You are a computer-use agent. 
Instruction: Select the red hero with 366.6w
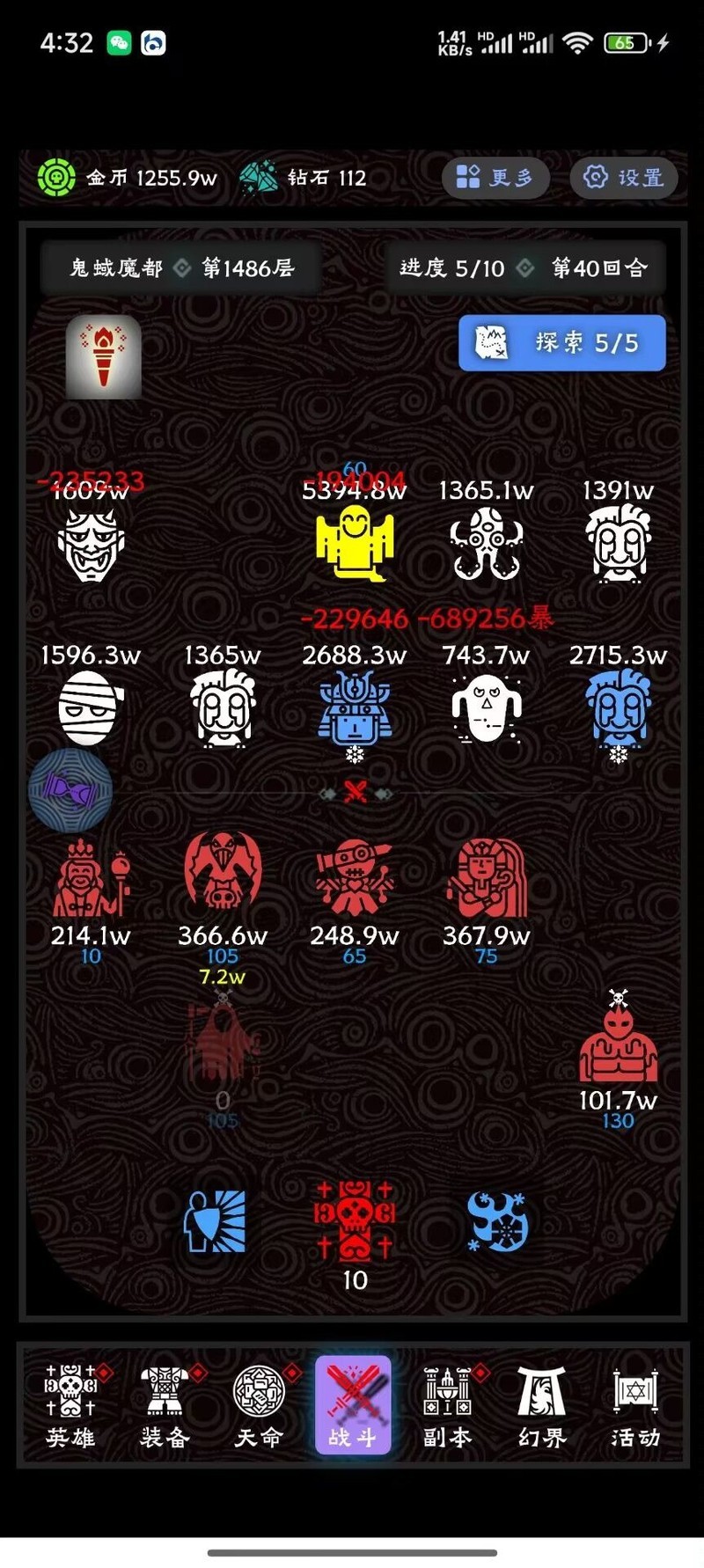tap(223, 871)
